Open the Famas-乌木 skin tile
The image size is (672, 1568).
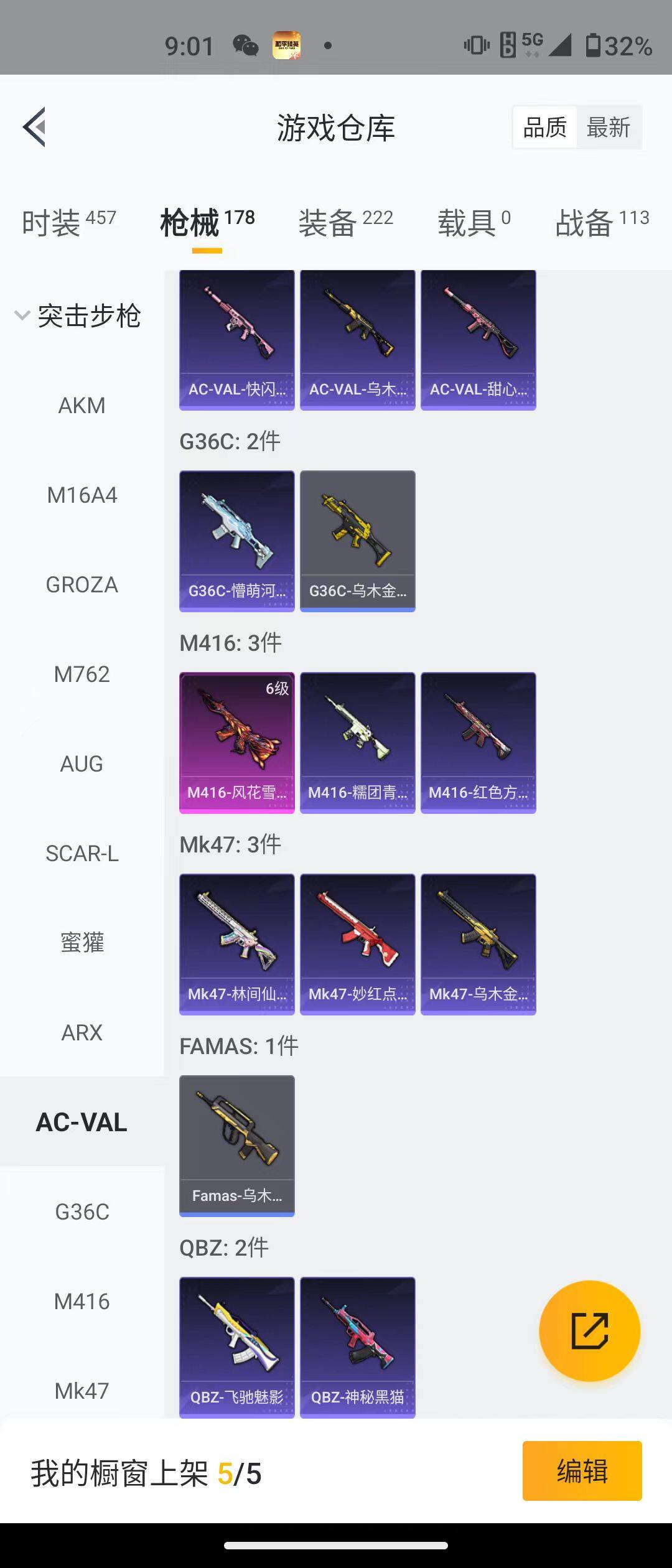pos(237,1146)
